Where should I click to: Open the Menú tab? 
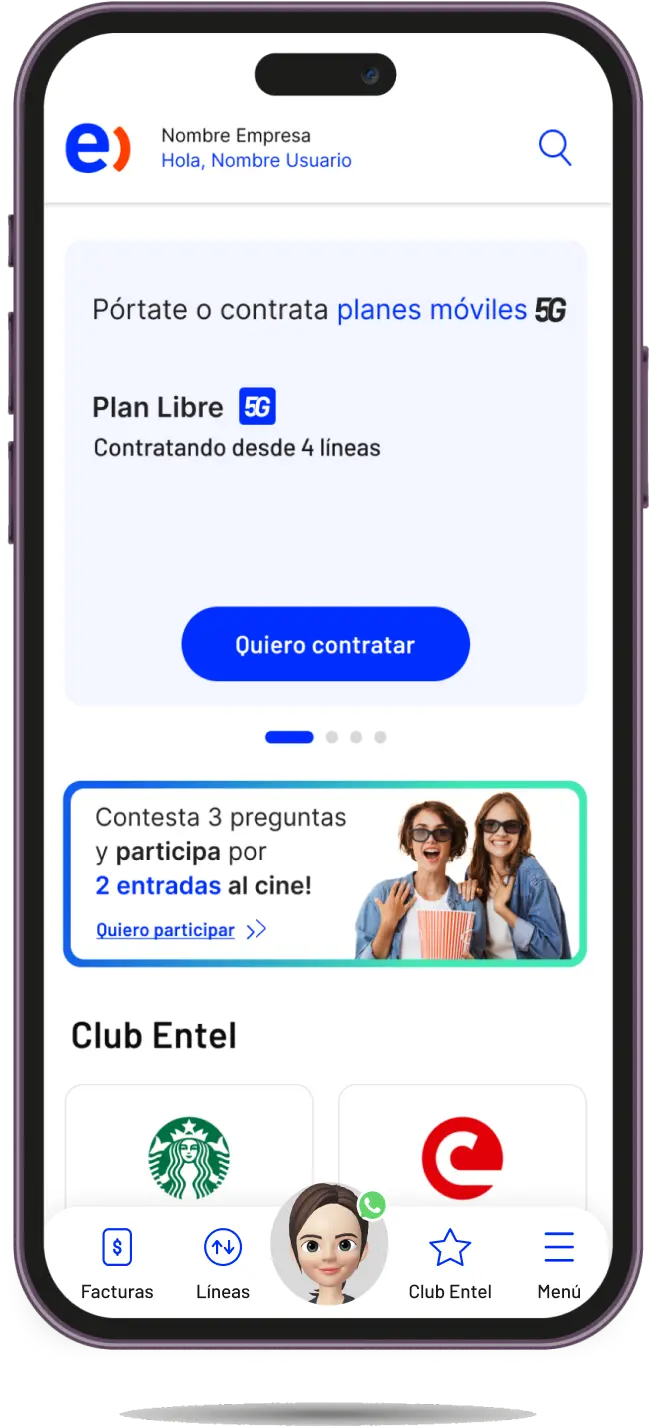click(558, 1264)
